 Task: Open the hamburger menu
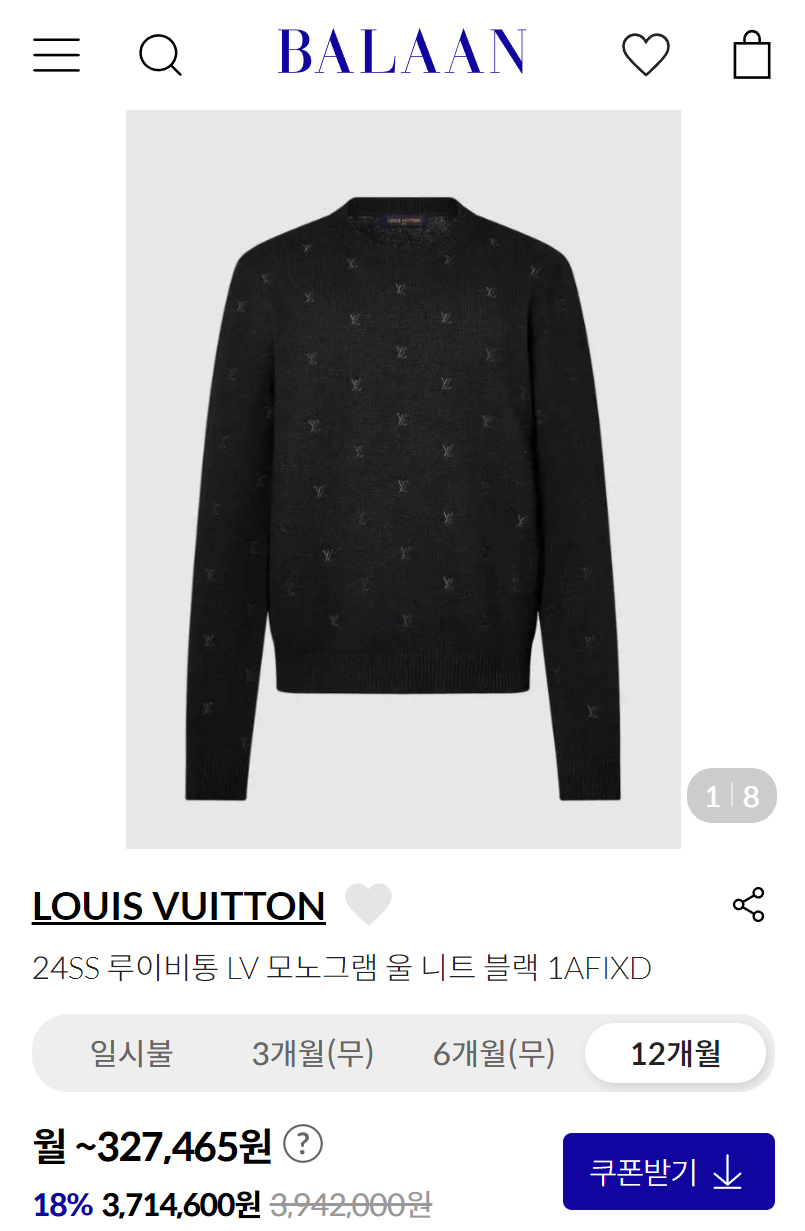point(56,54)
